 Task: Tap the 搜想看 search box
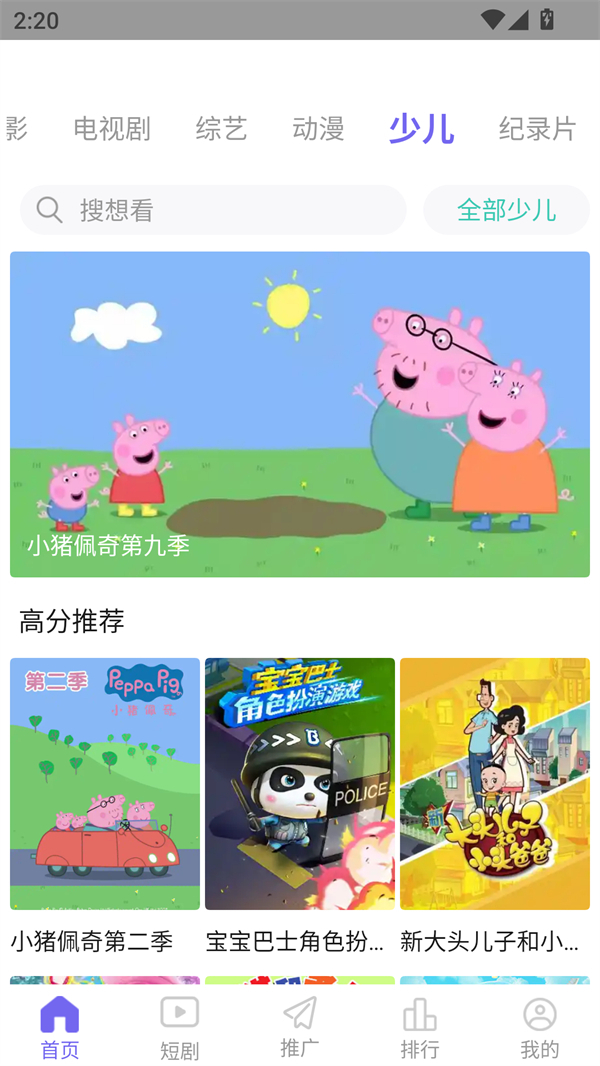(x=213, y=210)
